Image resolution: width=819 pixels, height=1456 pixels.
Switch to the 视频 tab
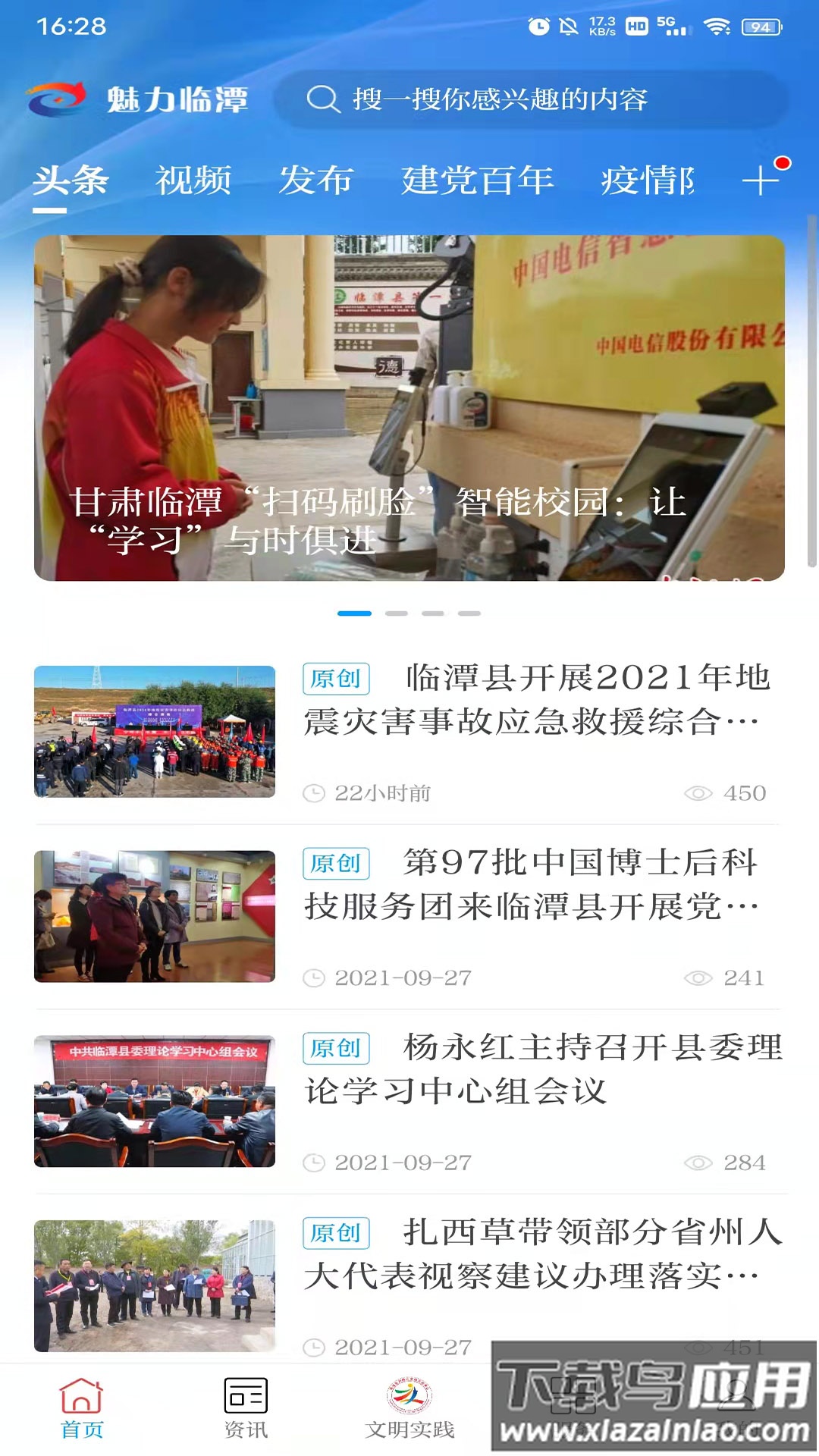tap(193, 180)
